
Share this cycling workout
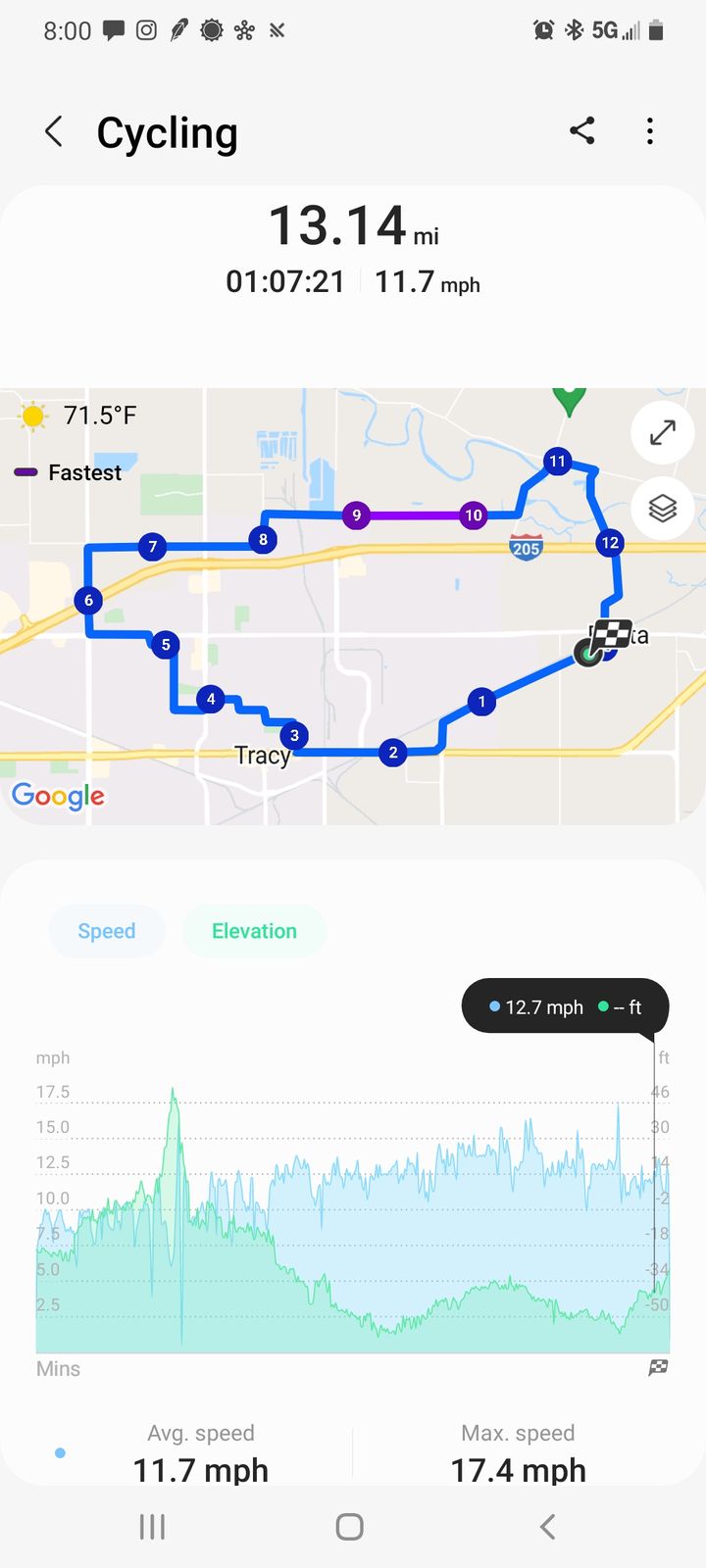pos(581,131)
